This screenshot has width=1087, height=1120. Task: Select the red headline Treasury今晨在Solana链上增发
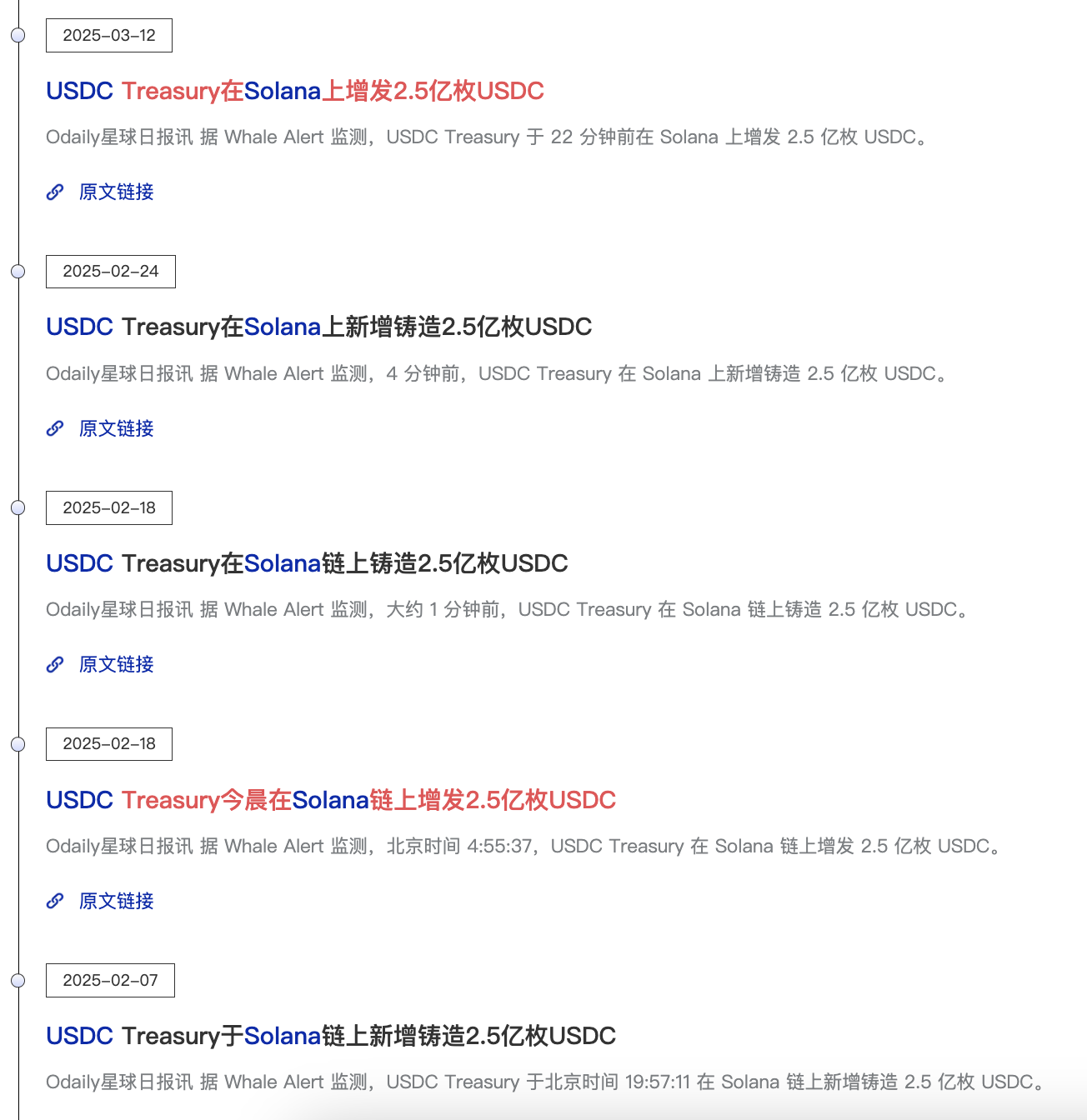tap(331, 800)
